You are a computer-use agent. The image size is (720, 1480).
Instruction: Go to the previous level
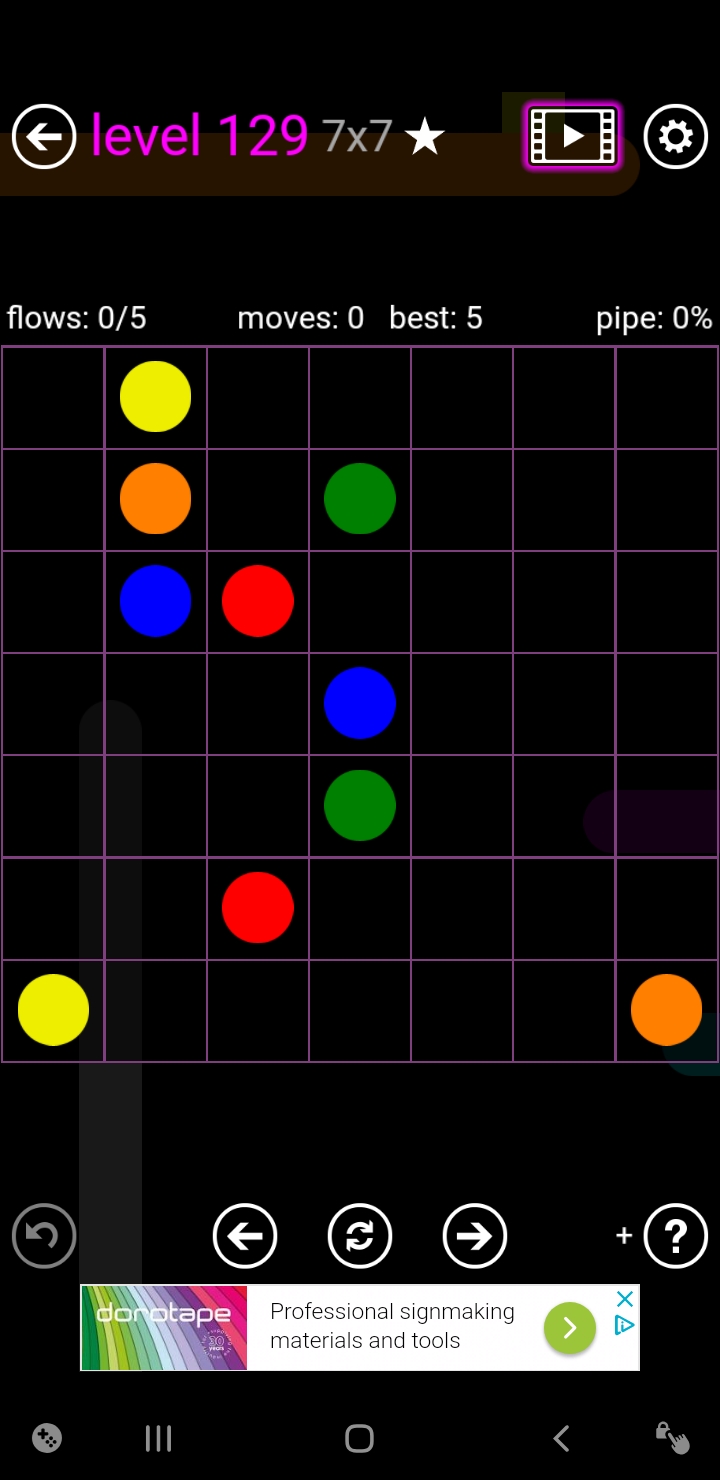[245, 1236]
